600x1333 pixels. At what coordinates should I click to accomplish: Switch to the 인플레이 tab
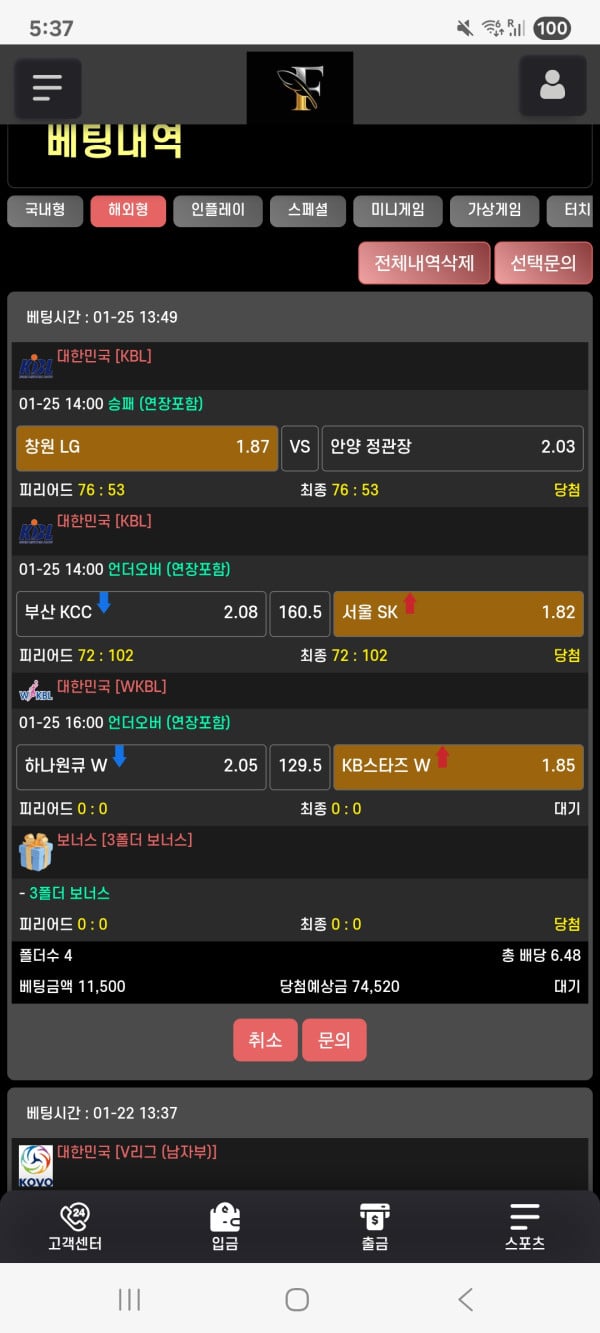[x=217, y=210]
